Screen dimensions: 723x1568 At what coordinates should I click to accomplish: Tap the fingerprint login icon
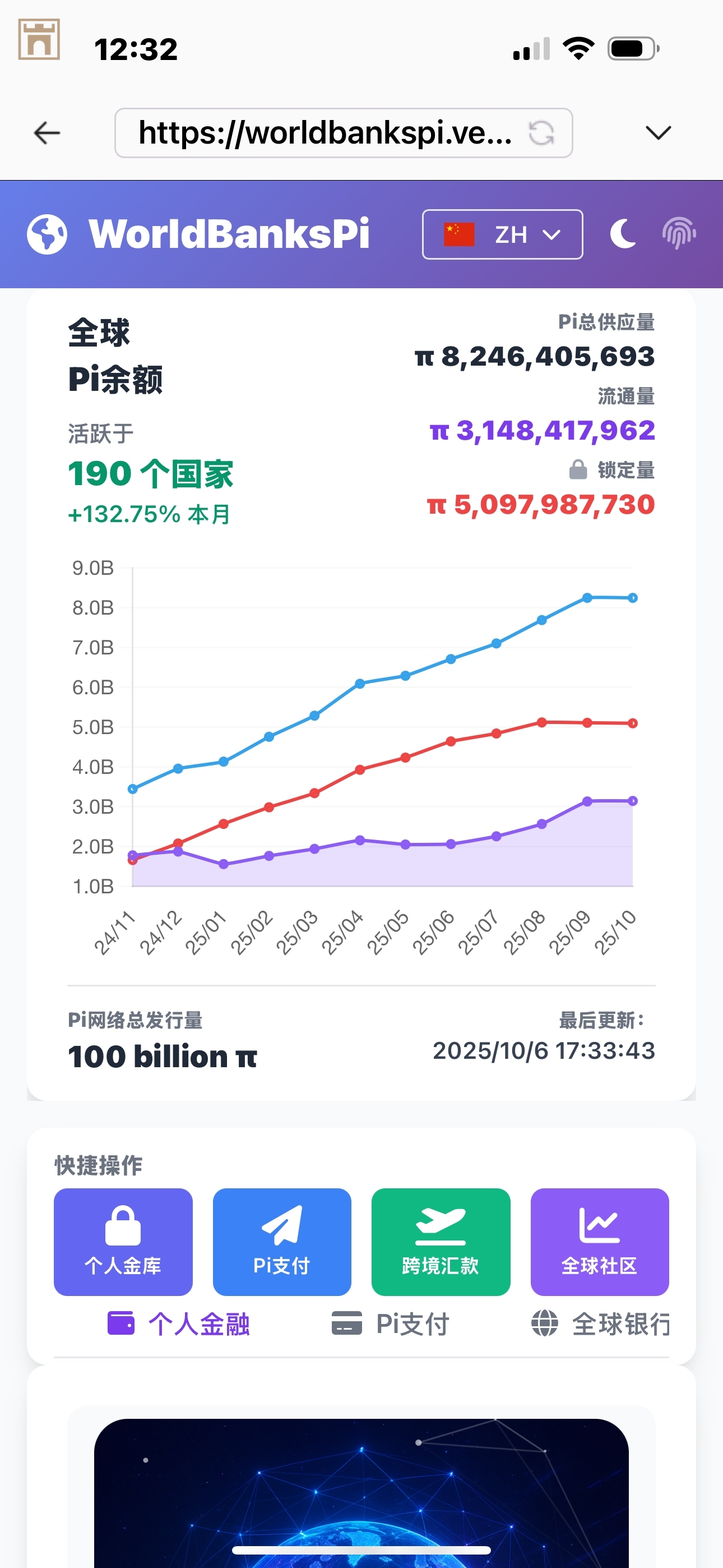[679, 234]
